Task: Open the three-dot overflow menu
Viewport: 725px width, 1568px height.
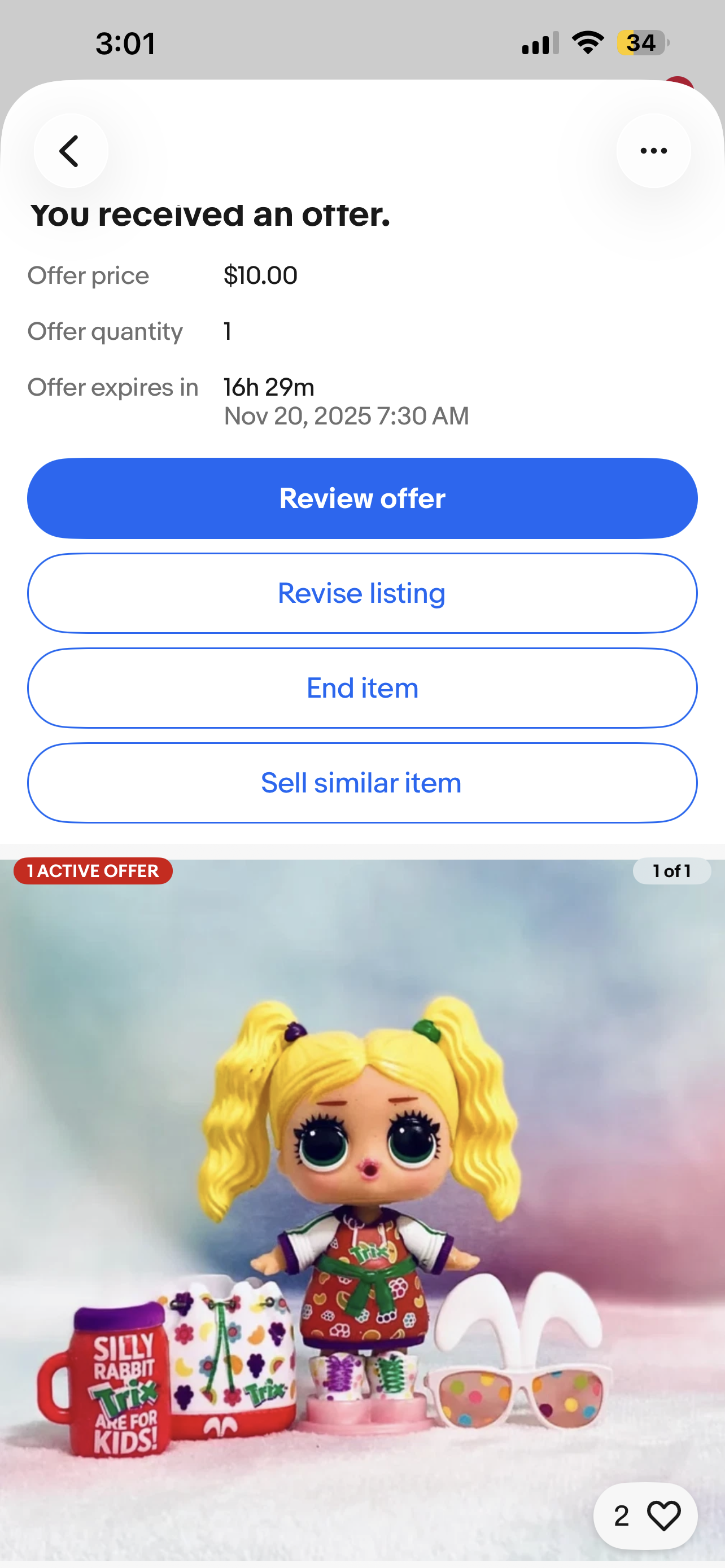Action: [653, 150]
